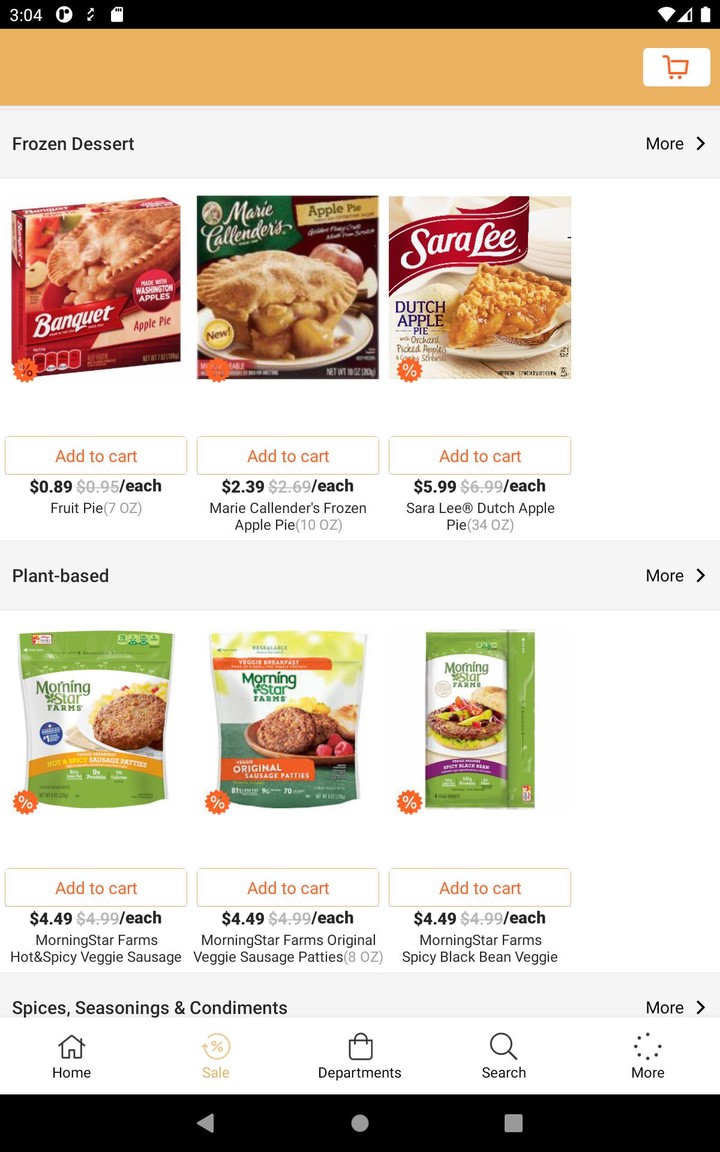View MorningStar Spicy Black Bean product

point(480,720)
